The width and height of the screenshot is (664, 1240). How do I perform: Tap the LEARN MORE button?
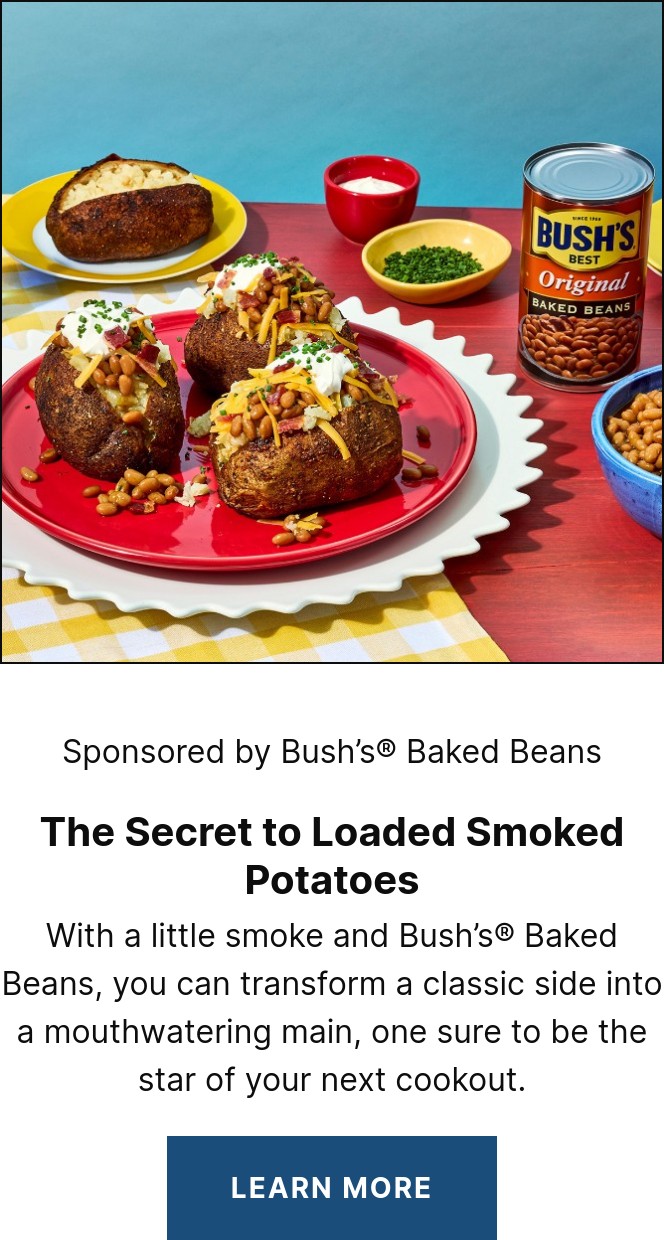(x=331, y=1187)
